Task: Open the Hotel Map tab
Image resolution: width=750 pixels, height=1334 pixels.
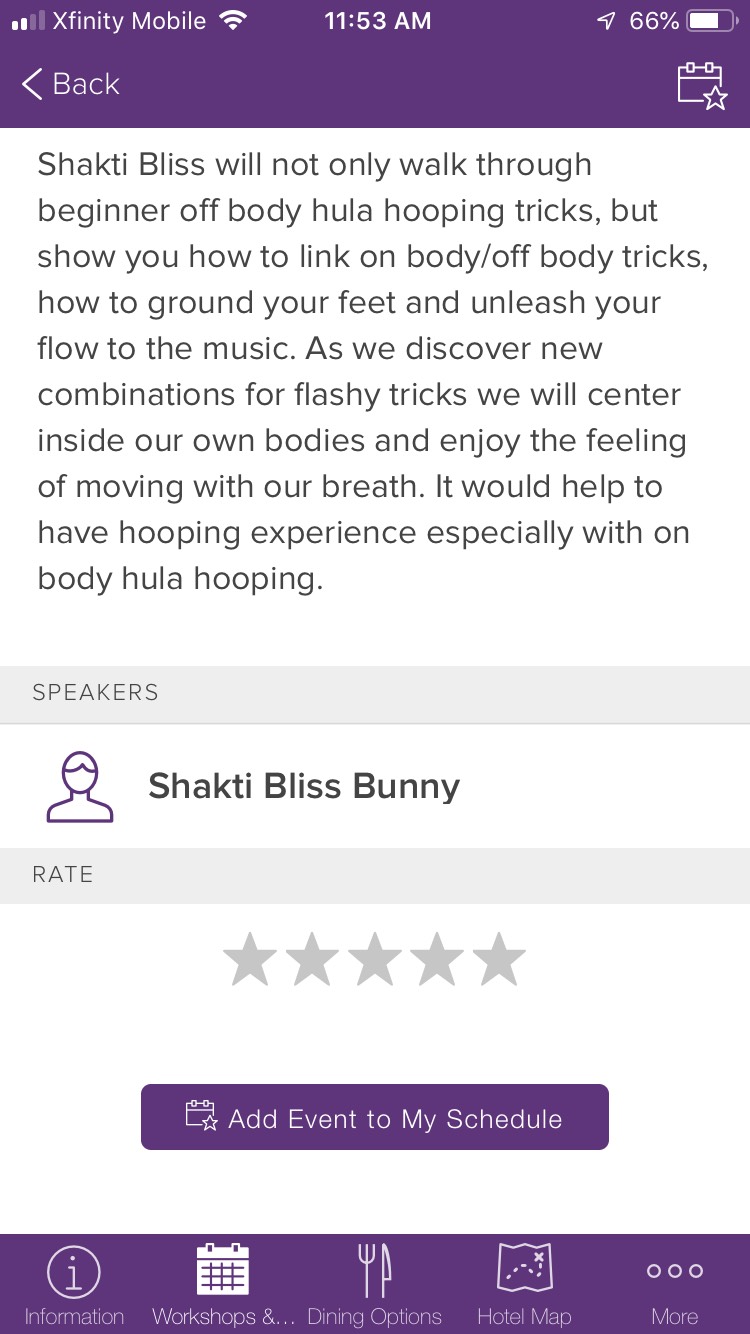Action: [x=525, y=1284]
